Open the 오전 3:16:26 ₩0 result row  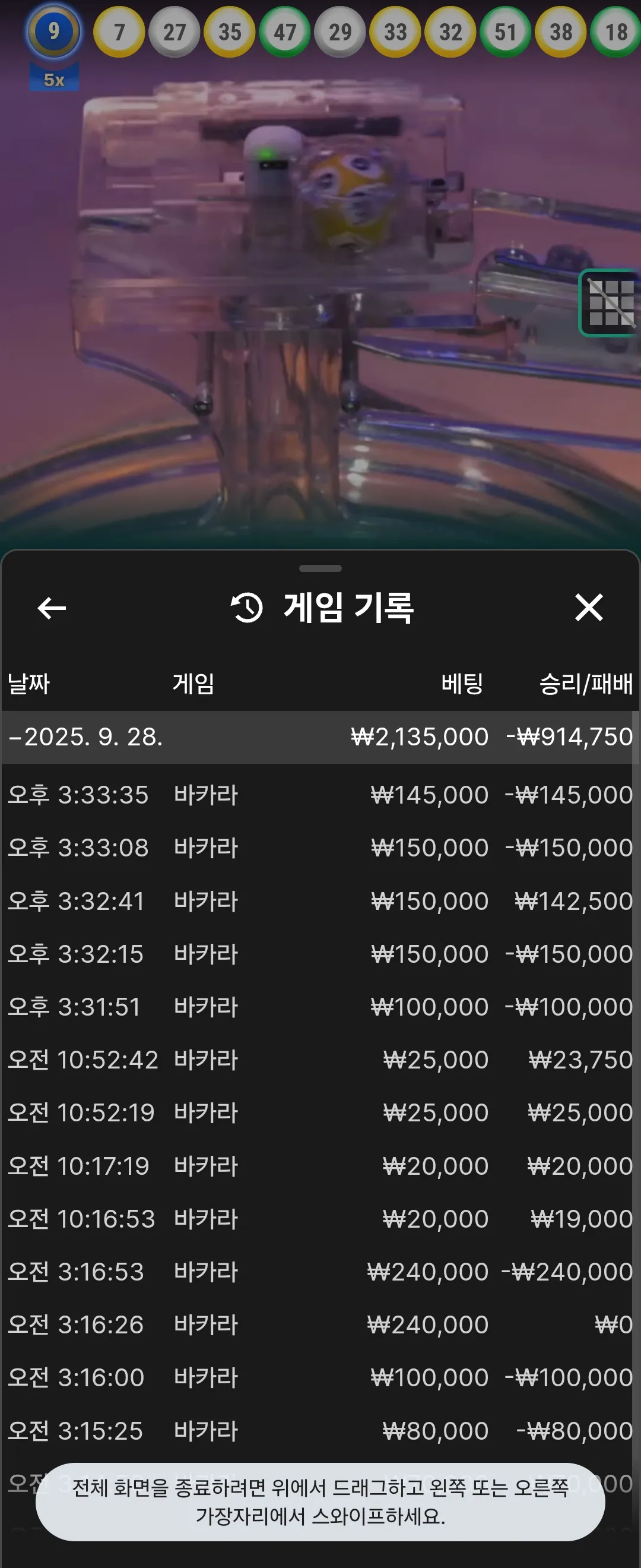click(320, 1324)
